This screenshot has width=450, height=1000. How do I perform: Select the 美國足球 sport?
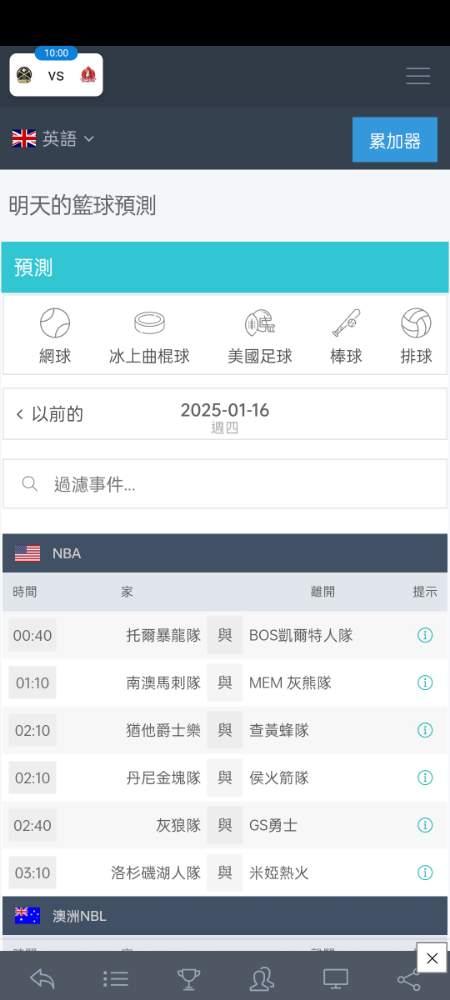coord(259,336)
